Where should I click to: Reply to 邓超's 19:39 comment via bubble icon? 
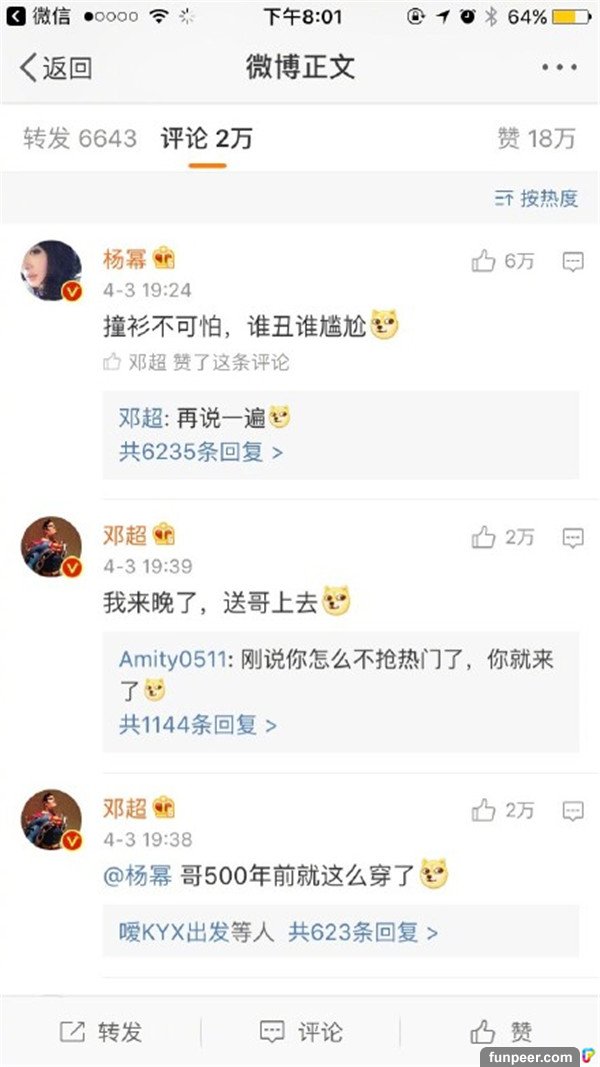[572, 538]
